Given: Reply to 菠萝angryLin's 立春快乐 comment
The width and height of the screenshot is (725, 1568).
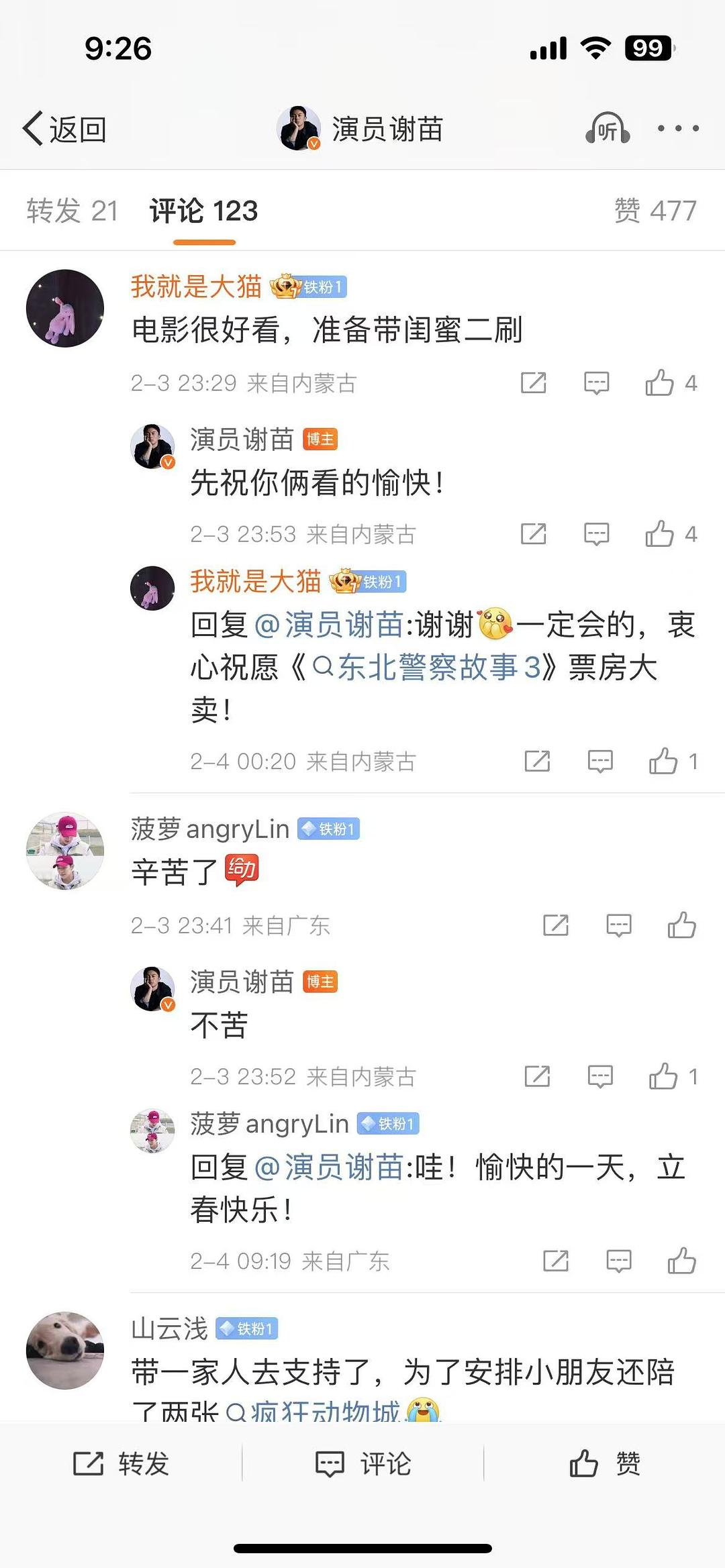Looking at the screenshot, I should pyautogui.click(x=618, y=1261).
